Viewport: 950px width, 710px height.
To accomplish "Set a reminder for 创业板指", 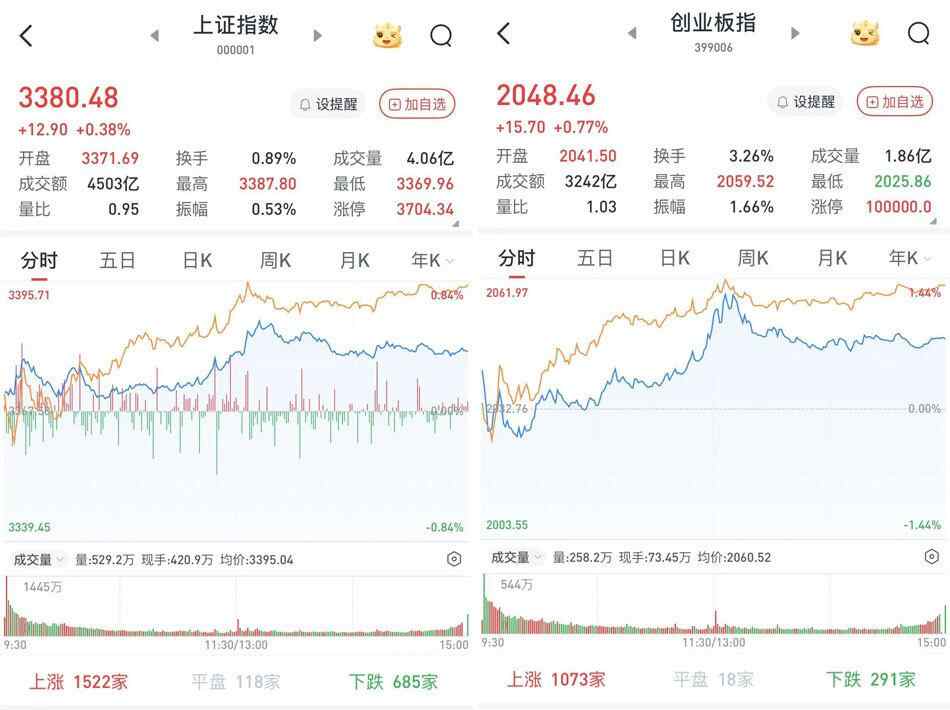I will pyautogui.click(x=805, y=102).
